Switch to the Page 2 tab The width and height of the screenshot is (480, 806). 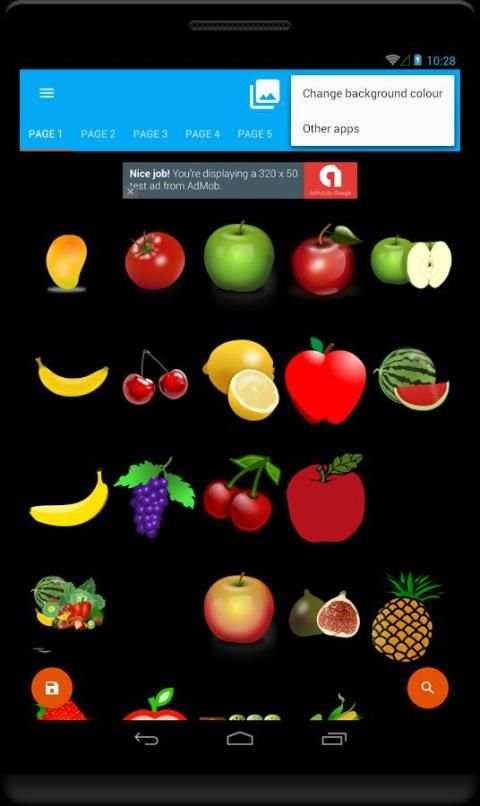tap(98, 134)
